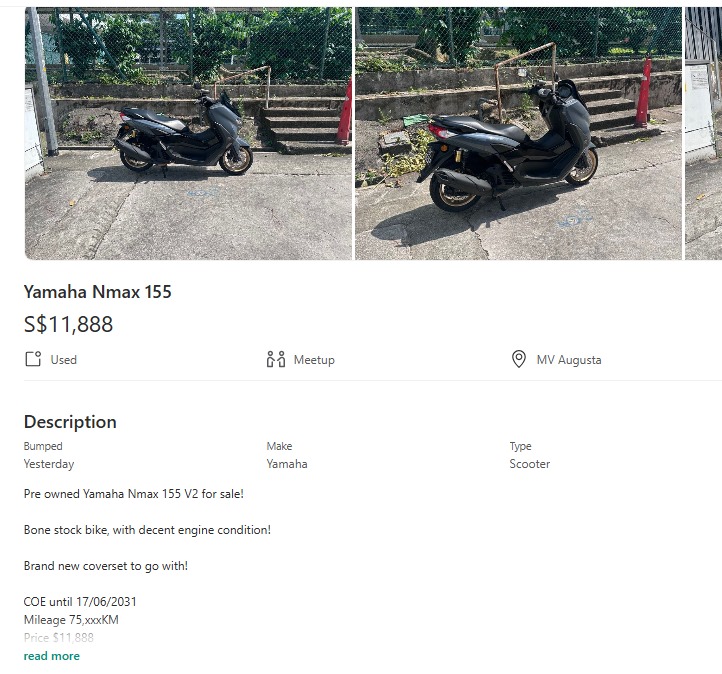Open the partly visible third listing photo
Image resolution: width=722 pixels, height=674 pixels.
coord(704,133)
